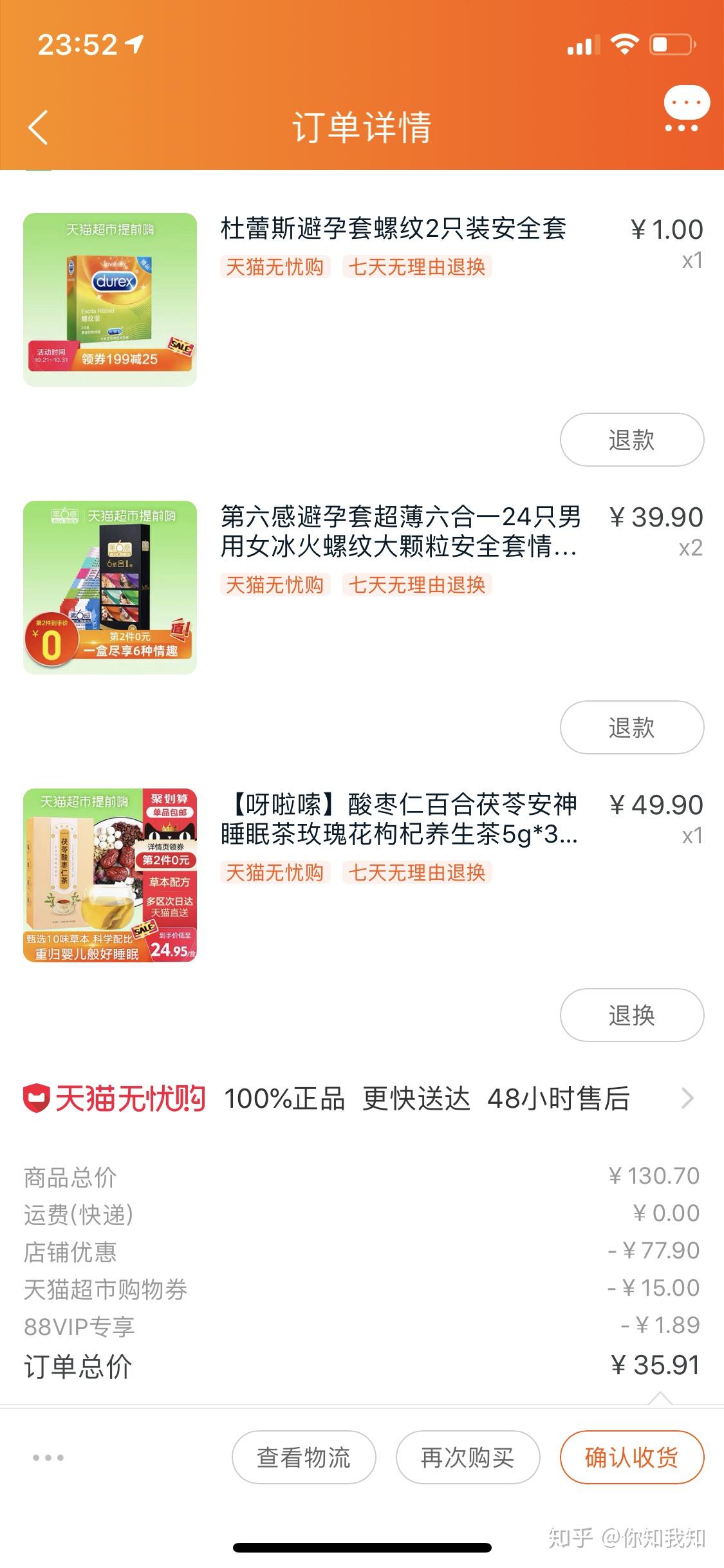Request 退款 for the 第六感 item
This screenshot has width=724, height=1568.
pyautogui.click(x=631, y=728)
